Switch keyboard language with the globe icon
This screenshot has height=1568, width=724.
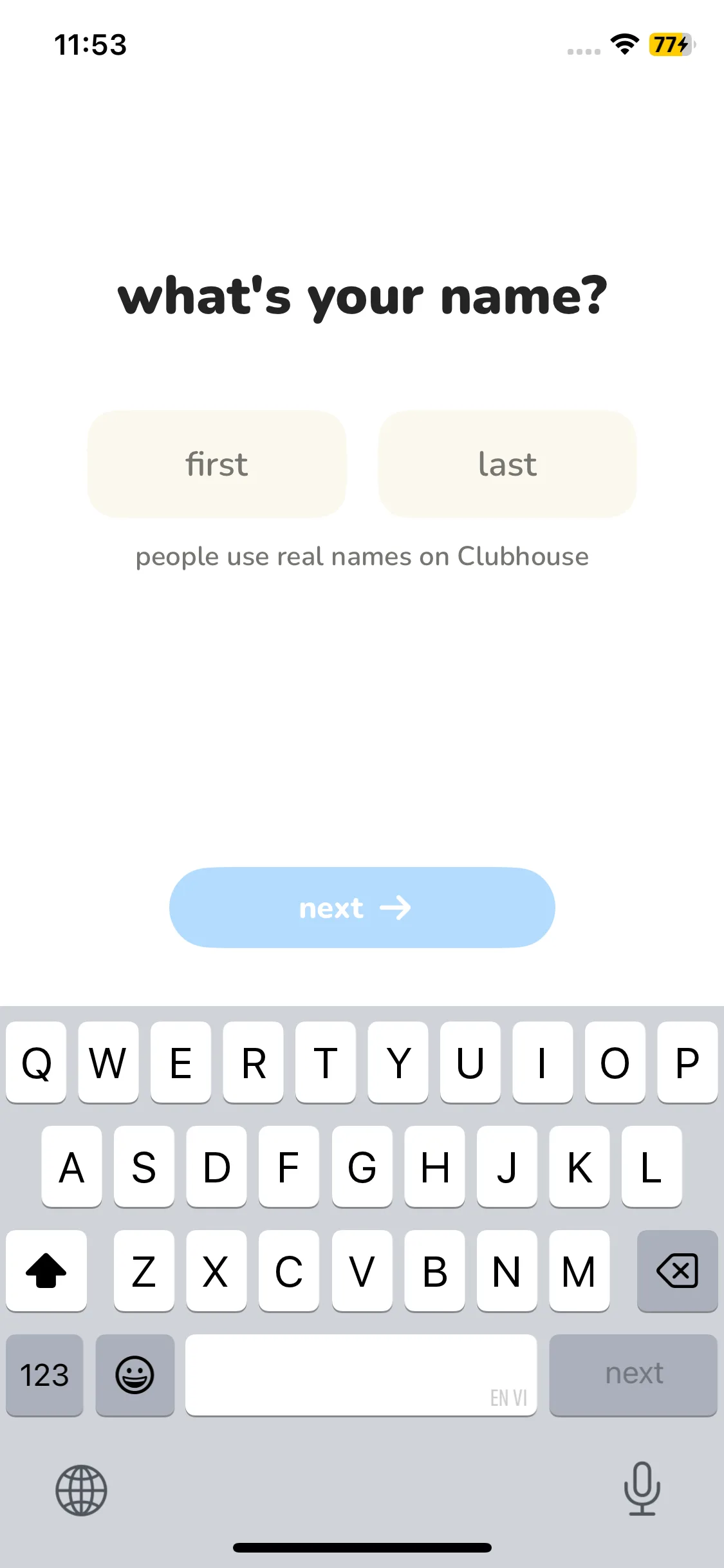point(81,1489)
